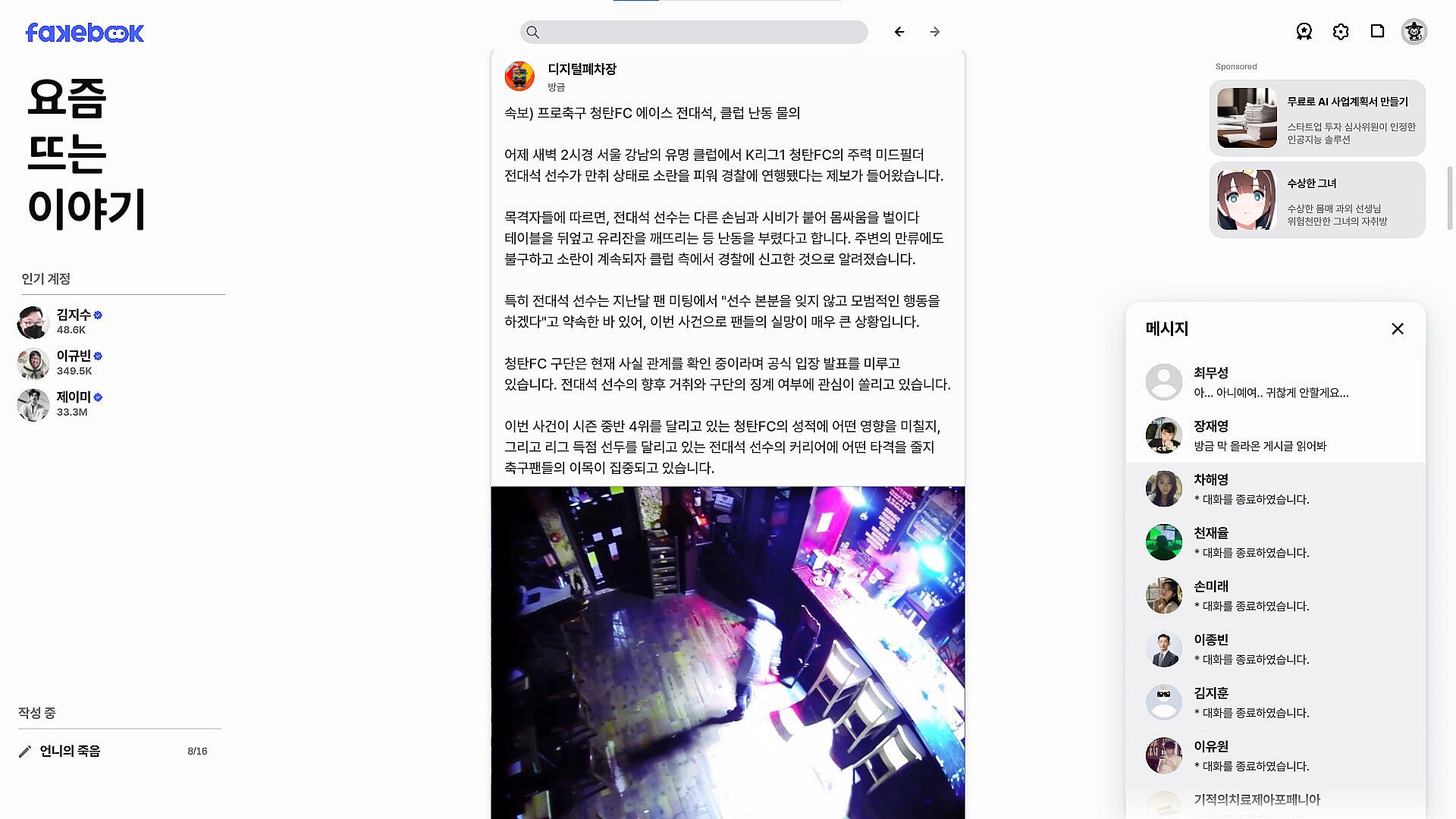View popular account 이규빈

coord(74,362)
